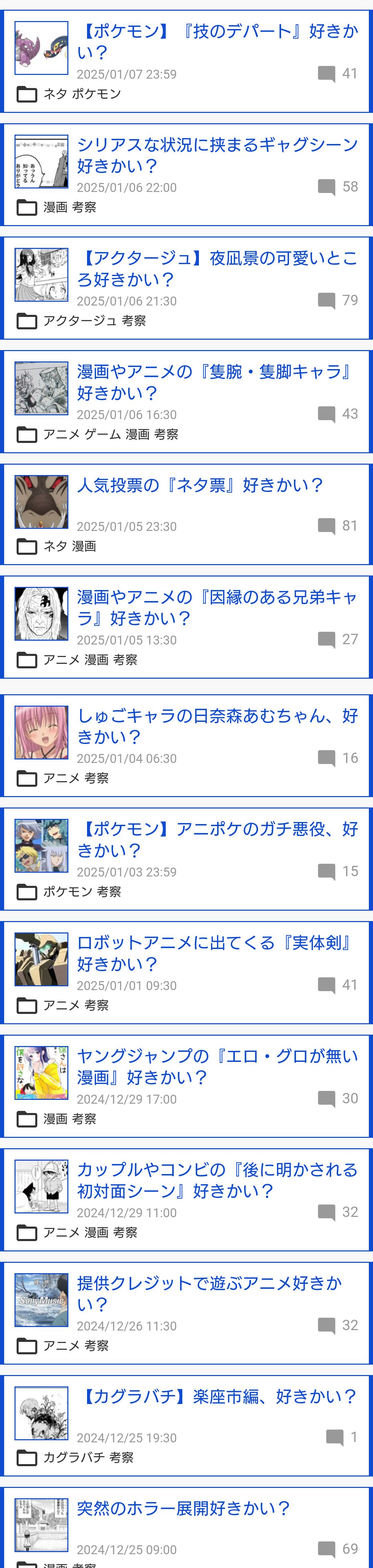Image resolution: width=373 pixels, height=1568 pixels.
Task: Open the 『技のデパート』好きかい article
Action: (x=217, y=41)
